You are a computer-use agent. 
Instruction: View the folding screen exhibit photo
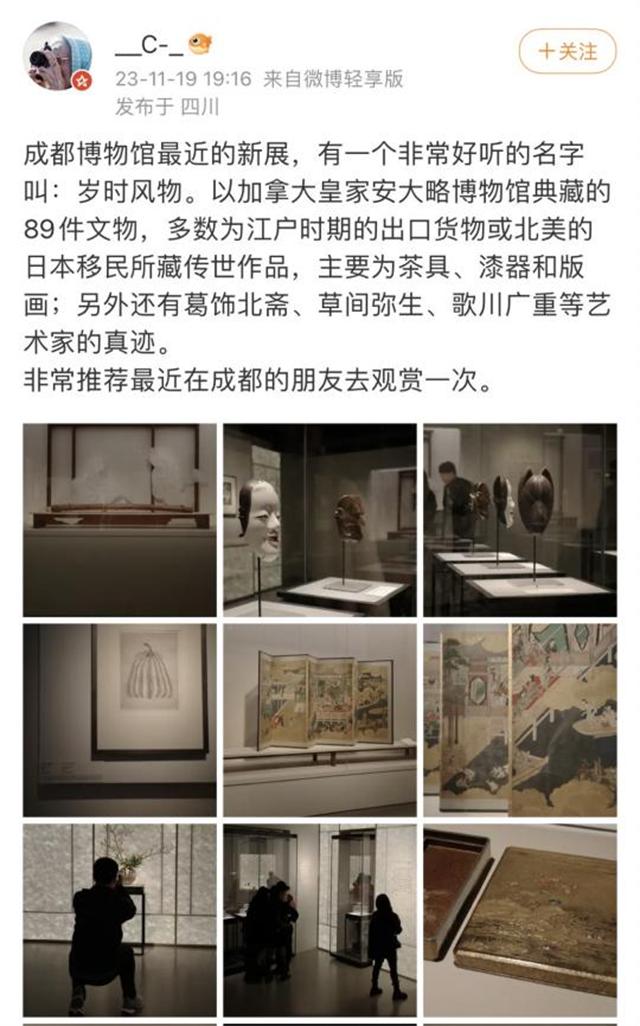point(319,719)
